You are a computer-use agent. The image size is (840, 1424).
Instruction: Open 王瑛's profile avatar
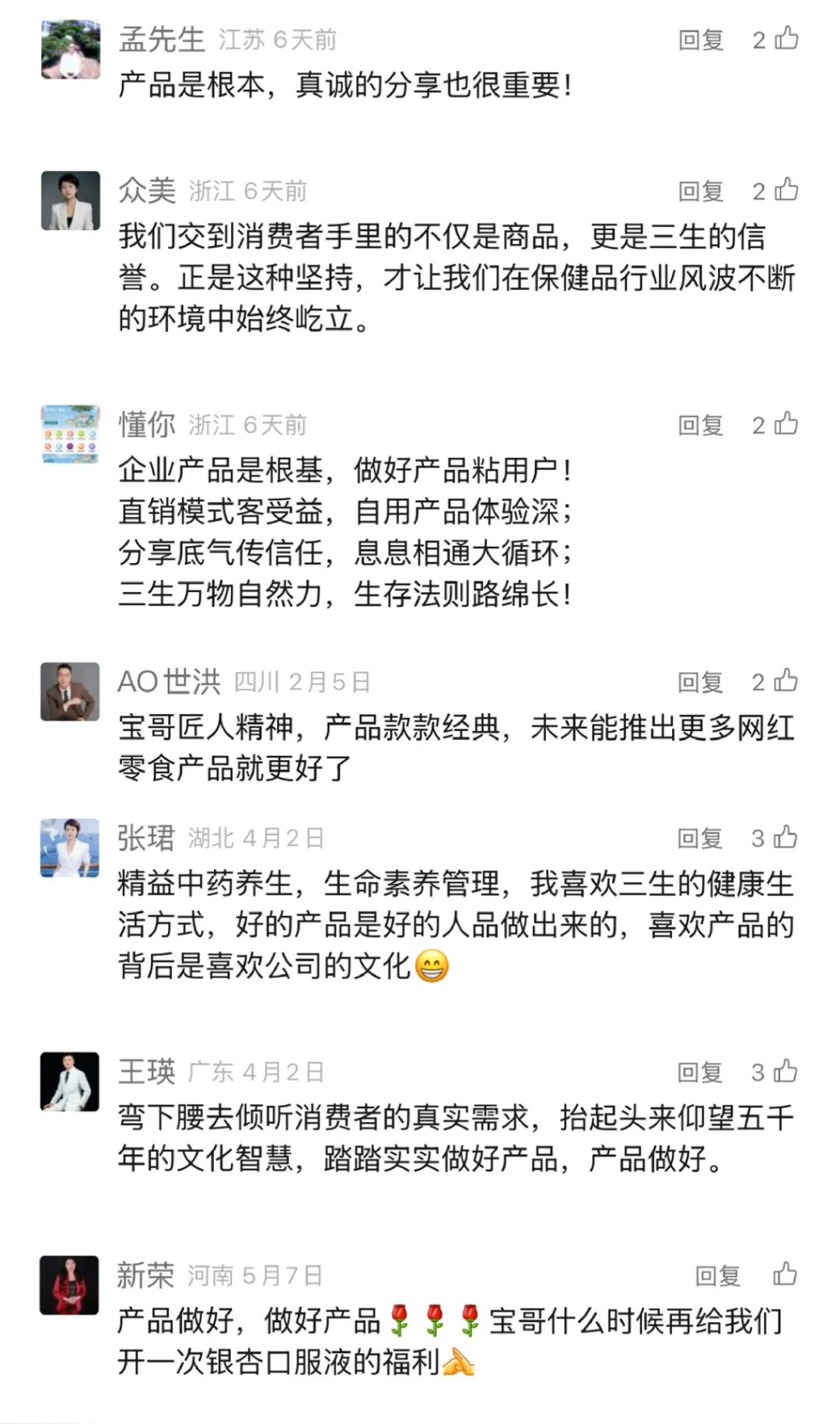tap(70, 1082)
